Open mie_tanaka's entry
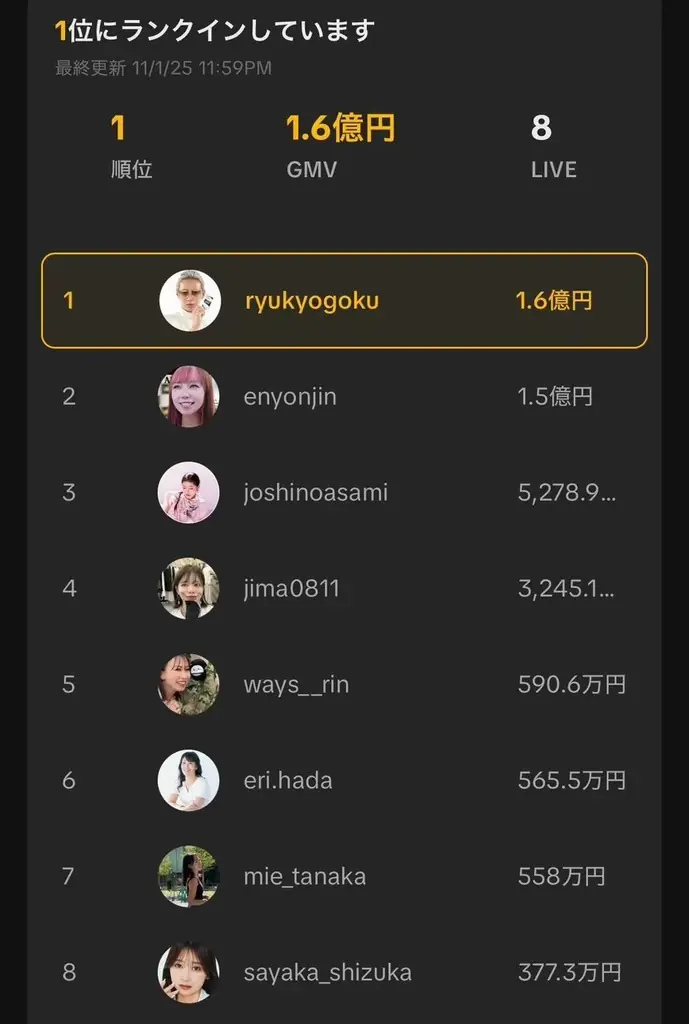The width and height of the screenshot is (689, 1024). (344, 876)
